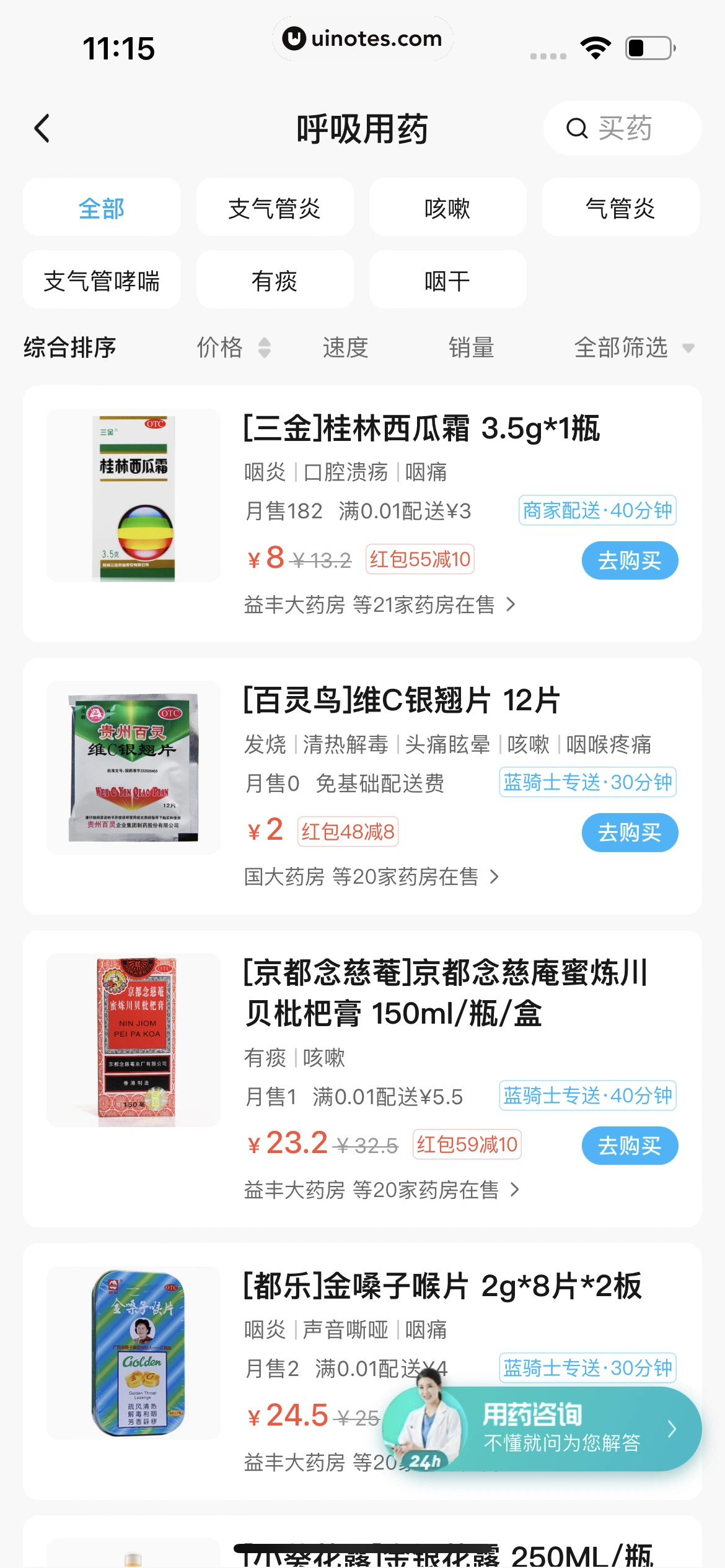Screen dimensions: 725x1568
Task: Tap the 红包48减8 coupon on 维C银翘片
Action: coord(347,832)
